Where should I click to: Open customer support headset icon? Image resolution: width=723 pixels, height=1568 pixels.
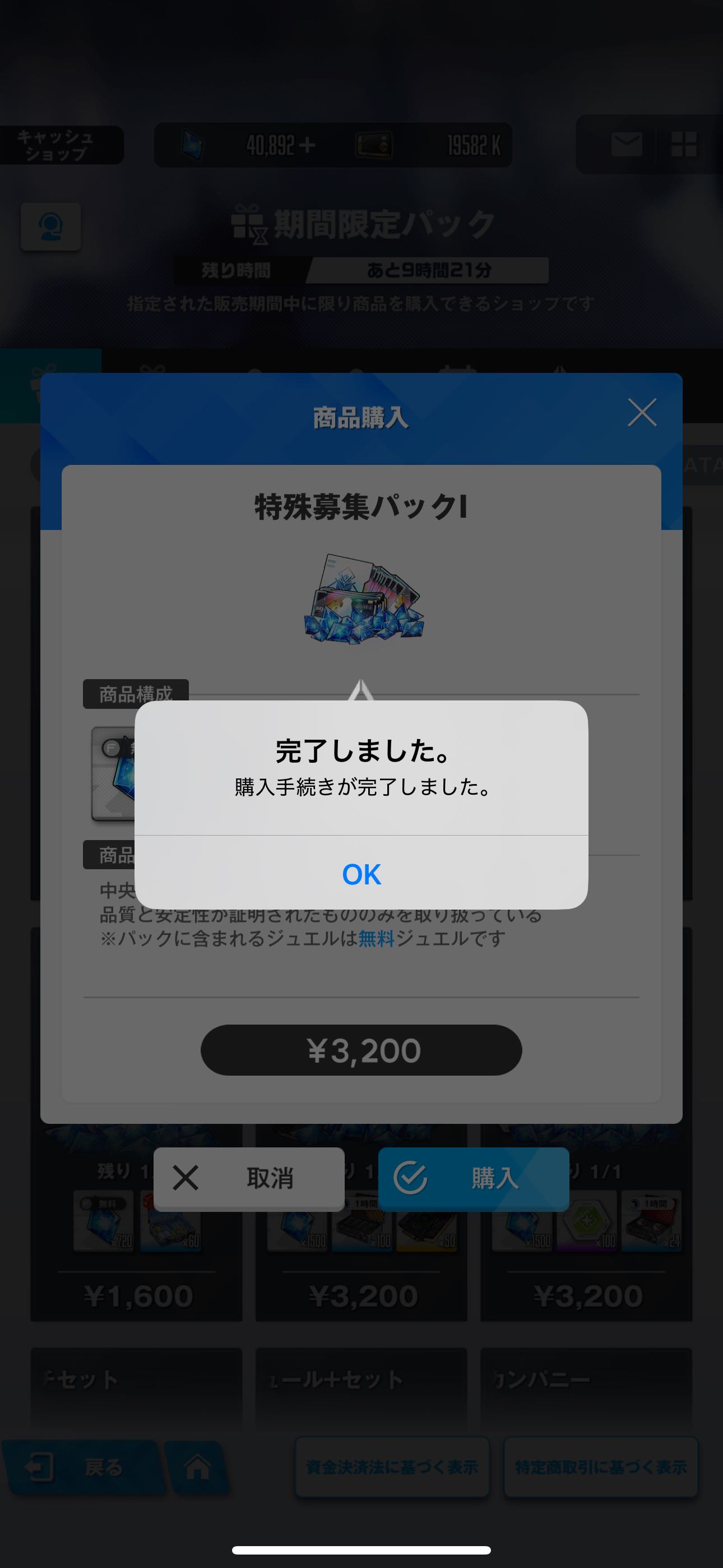51,227
